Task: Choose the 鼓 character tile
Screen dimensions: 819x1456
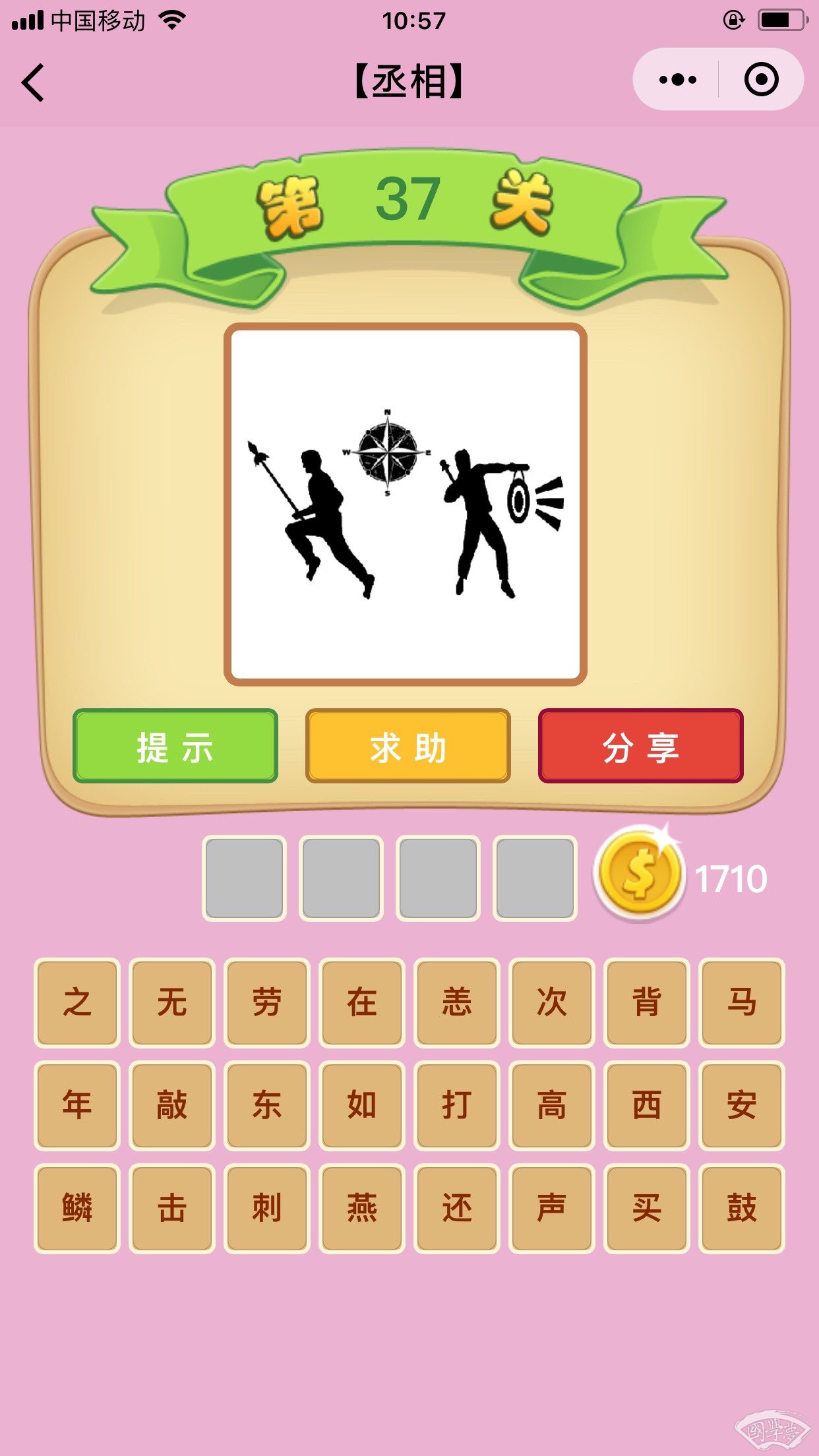Action: (x=741, y=1208)
